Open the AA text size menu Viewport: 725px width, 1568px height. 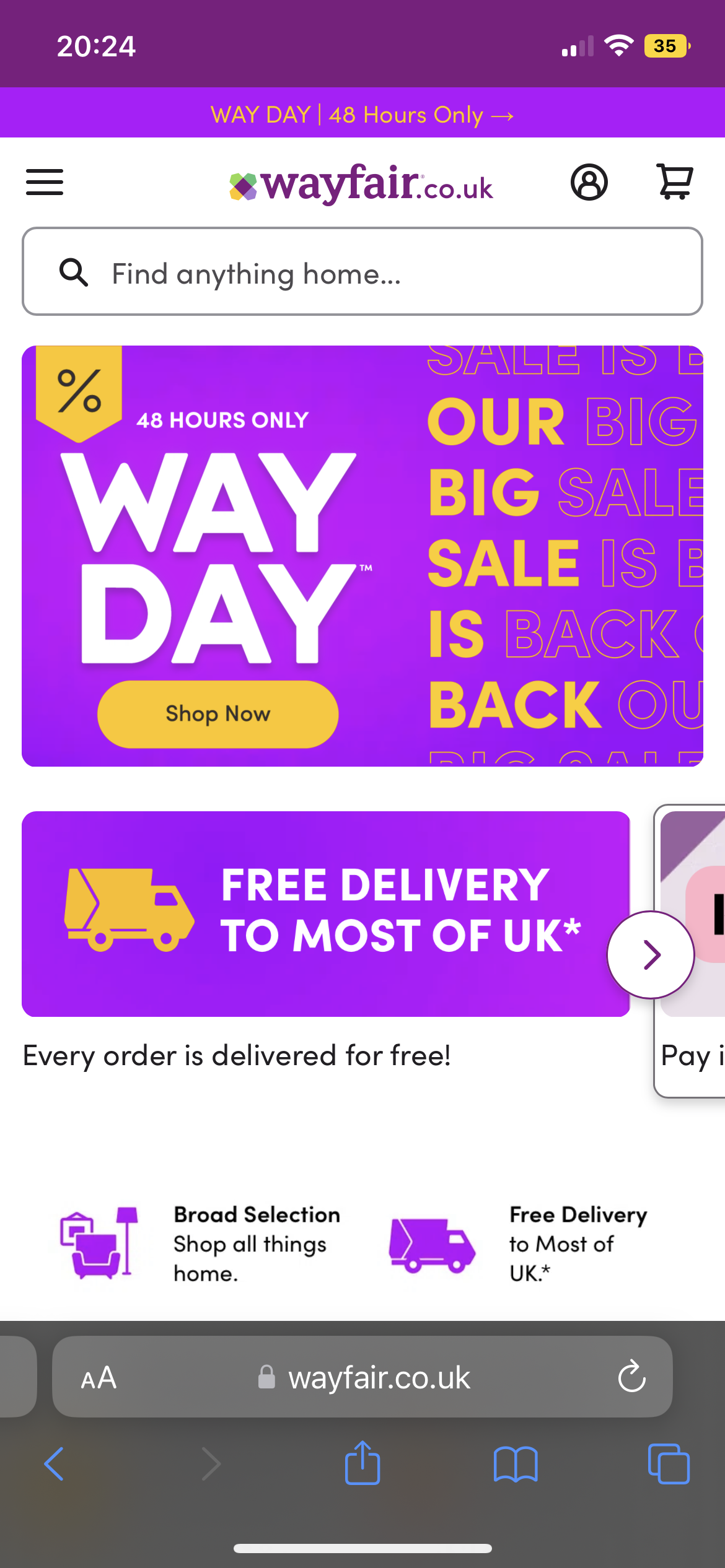point(99,1378)
